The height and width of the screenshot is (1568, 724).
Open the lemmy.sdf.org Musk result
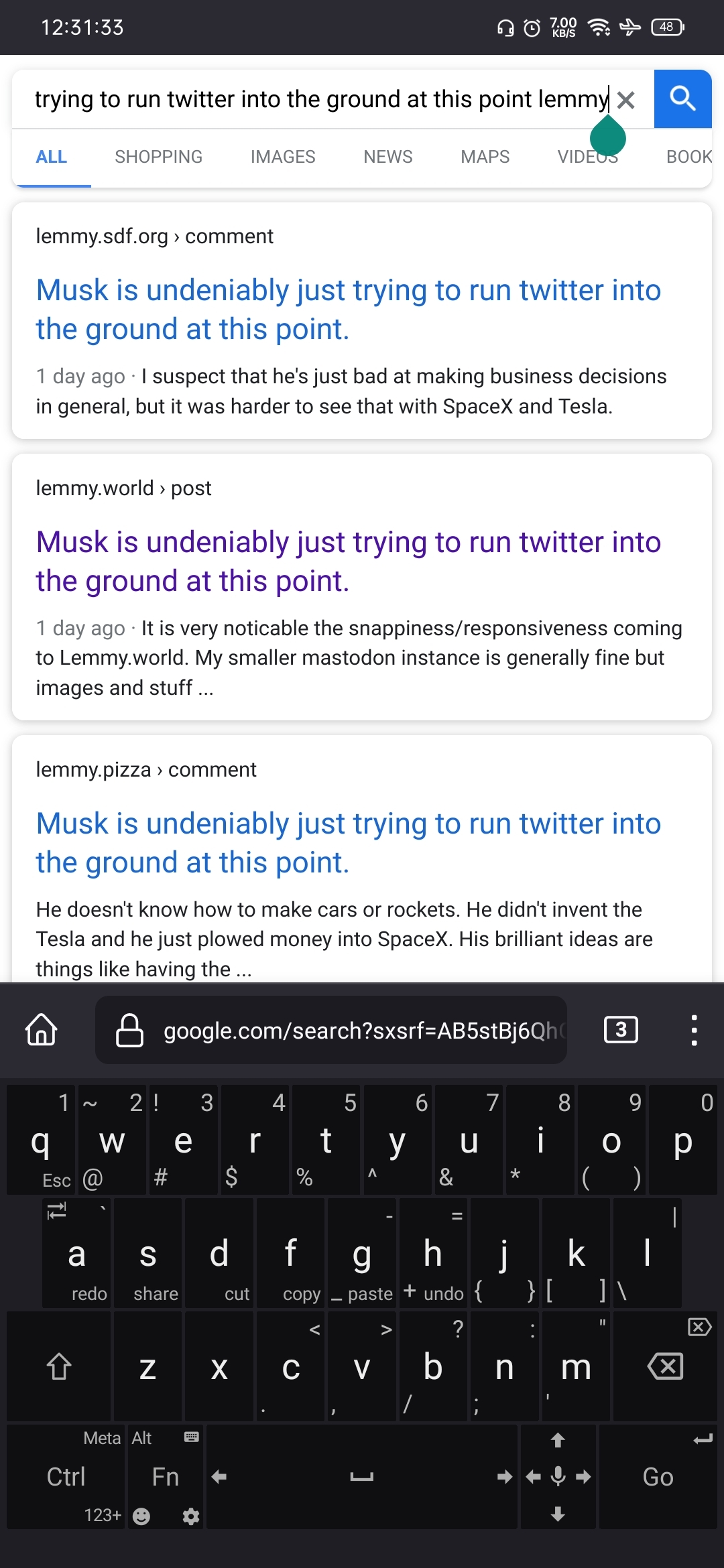pos(349,310)
